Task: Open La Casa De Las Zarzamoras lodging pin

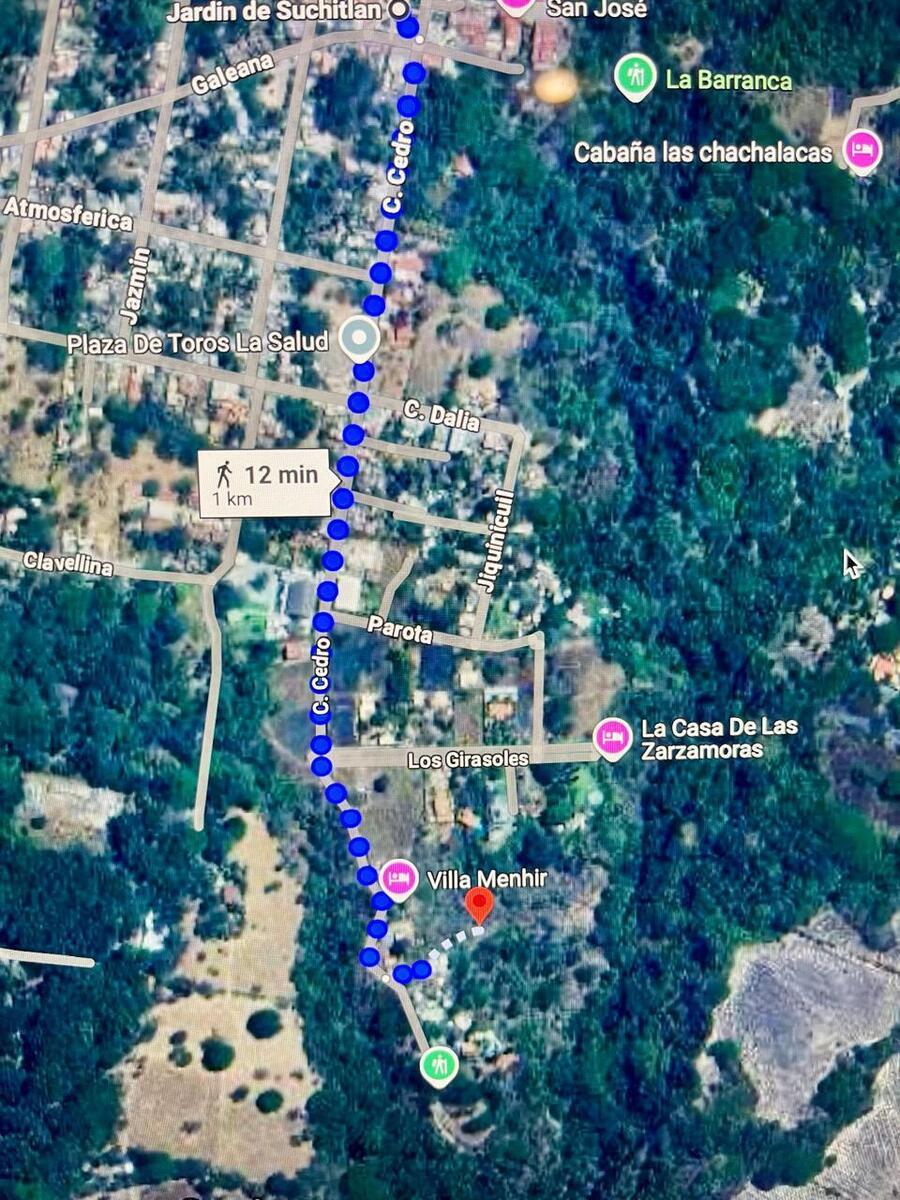Action: [x=612, y=737]
